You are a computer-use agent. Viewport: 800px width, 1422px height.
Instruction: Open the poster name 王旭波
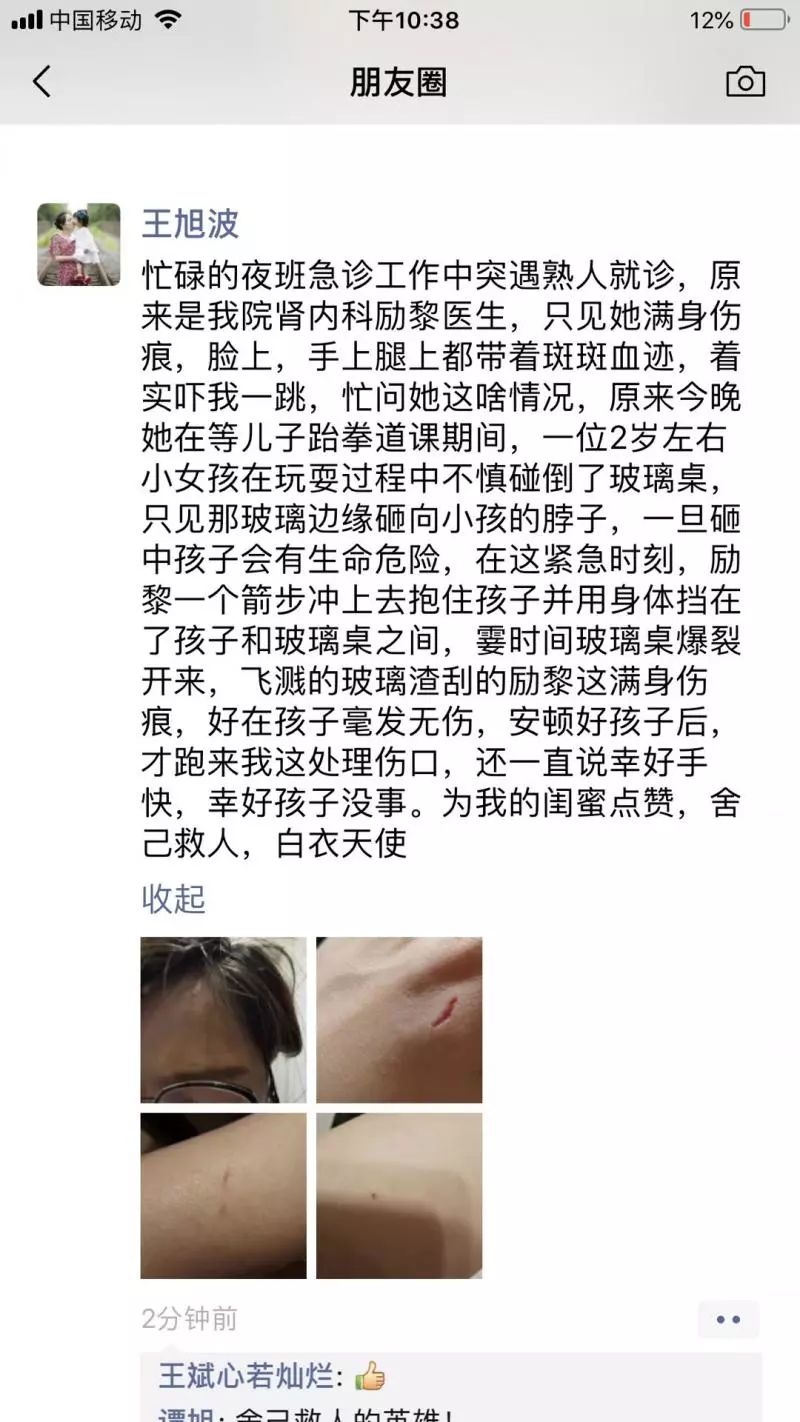tap(190, 223)
